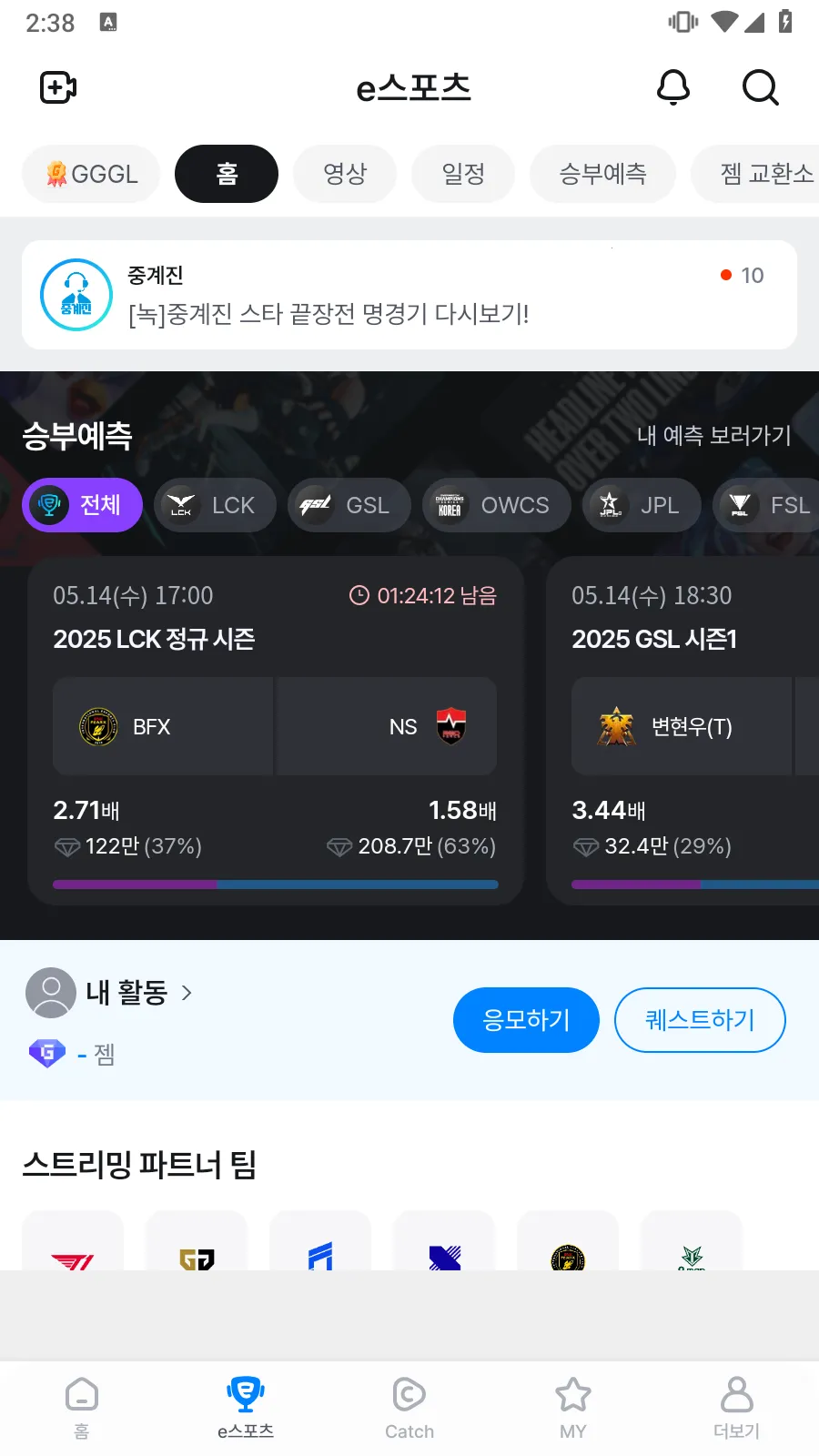Open the MY star icon in bottom navigation
819x1456 pixels.
click(572, 1395)
